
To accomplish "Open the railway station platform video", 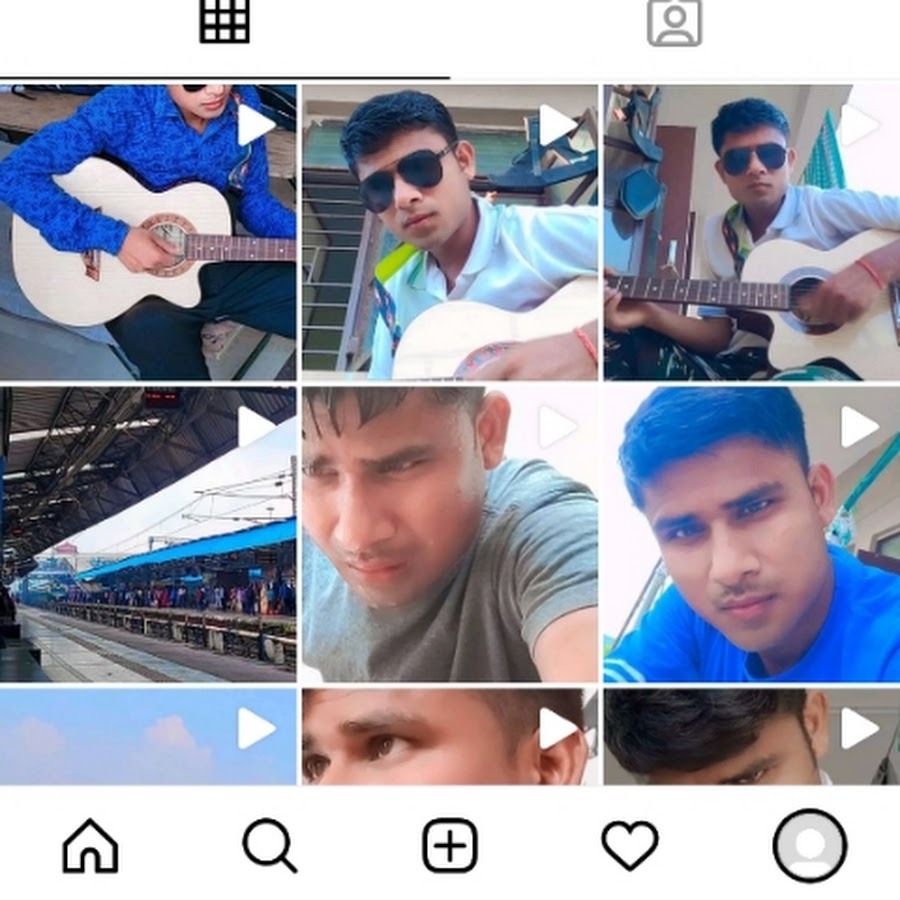I will tap(148, 535).
